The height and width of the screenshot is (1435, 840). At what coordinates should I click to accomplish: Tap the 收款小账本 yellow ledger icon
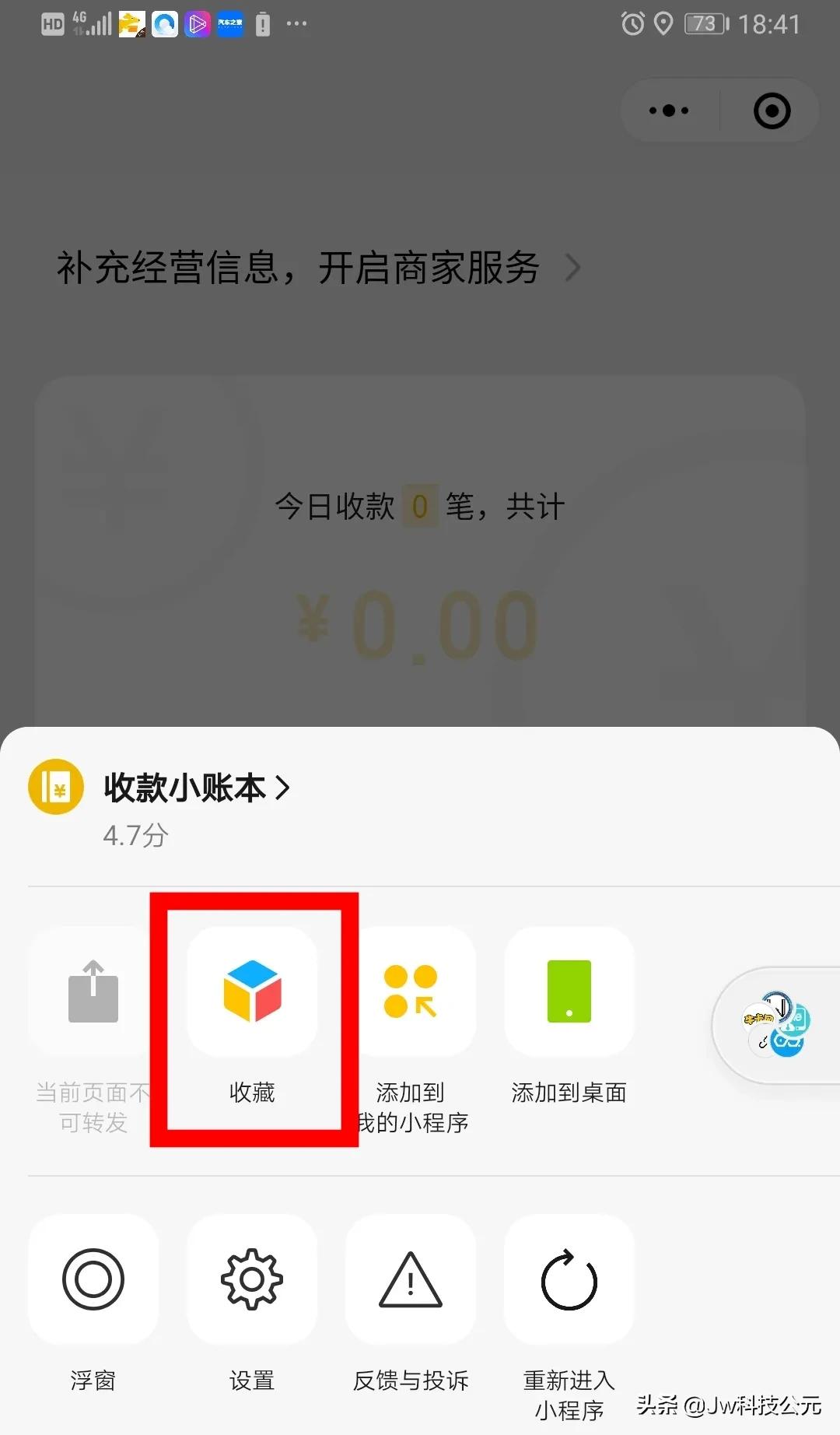pos(54,787)
